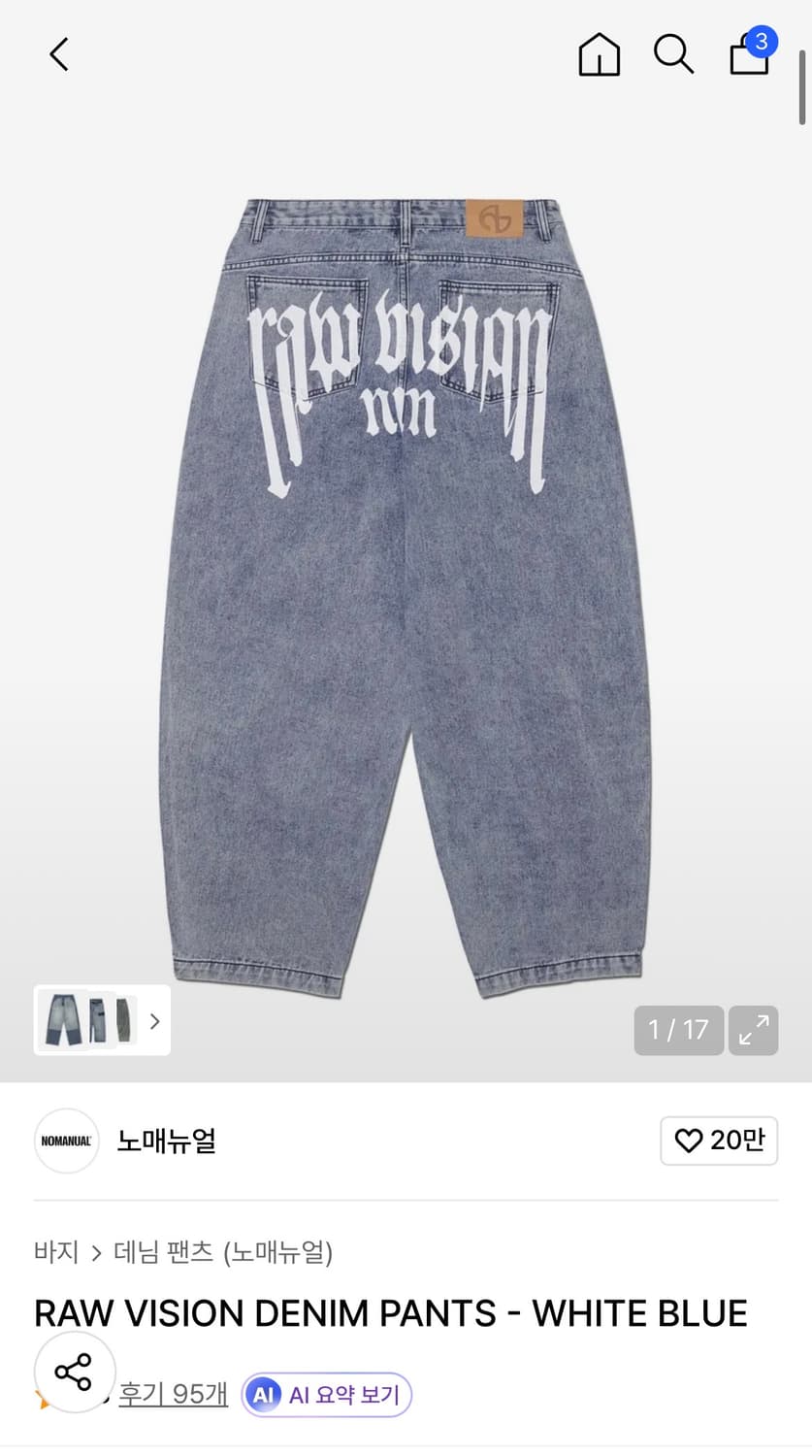Open the home screen
The height and width of the screenshot is (1456, 812).
point(599,55)
